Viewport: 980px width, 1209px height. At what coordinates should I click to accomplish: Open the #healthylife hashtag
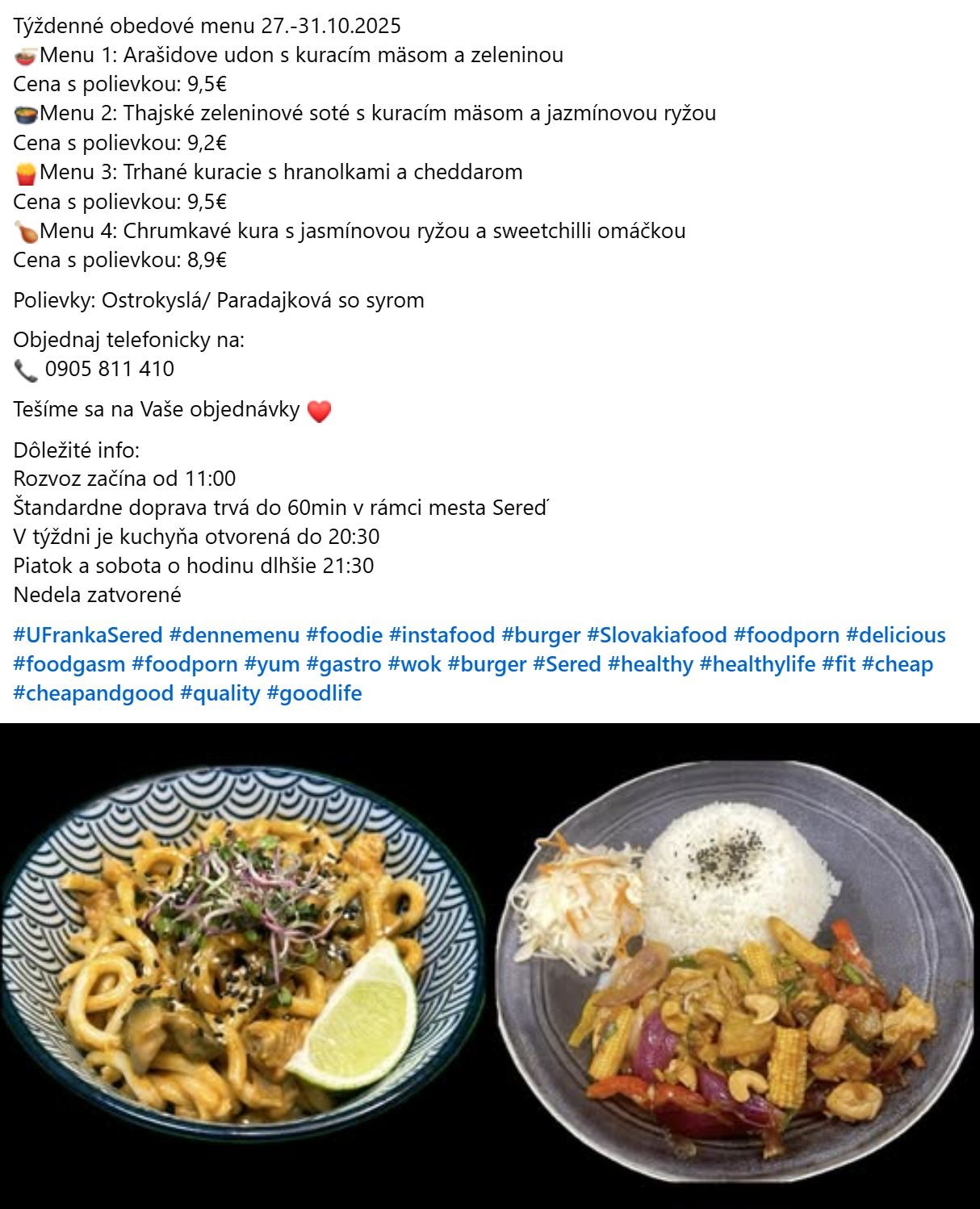pos(757,664)
